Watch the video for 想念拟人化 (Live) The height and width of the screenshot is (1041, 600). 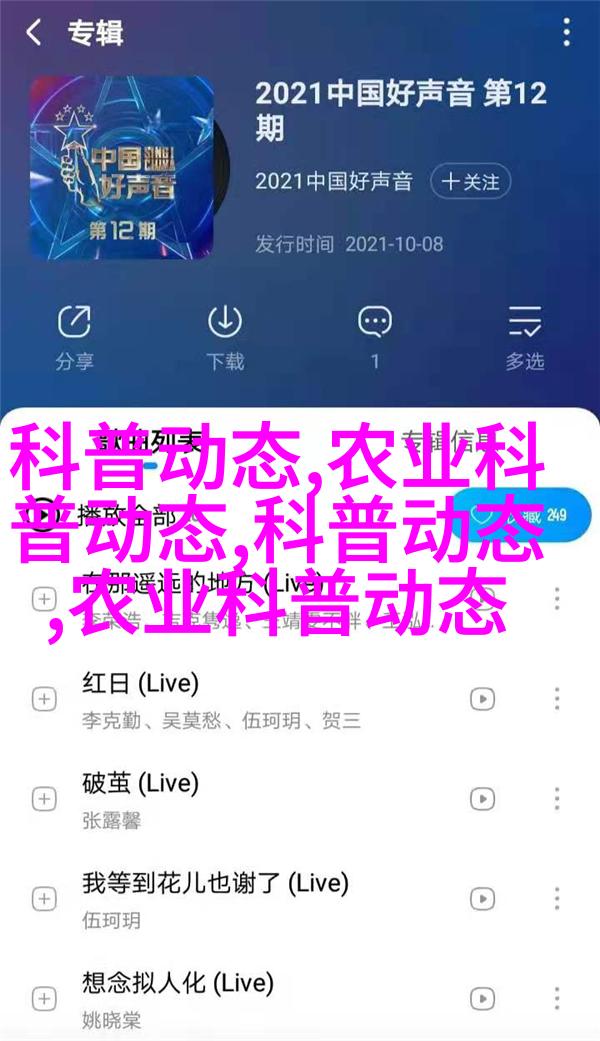483,999
